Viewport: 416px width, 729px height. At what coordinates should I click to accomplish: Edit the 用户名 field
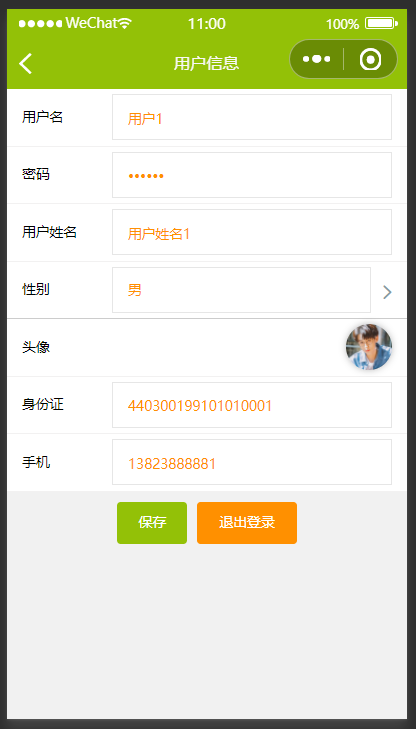(252, 117)
